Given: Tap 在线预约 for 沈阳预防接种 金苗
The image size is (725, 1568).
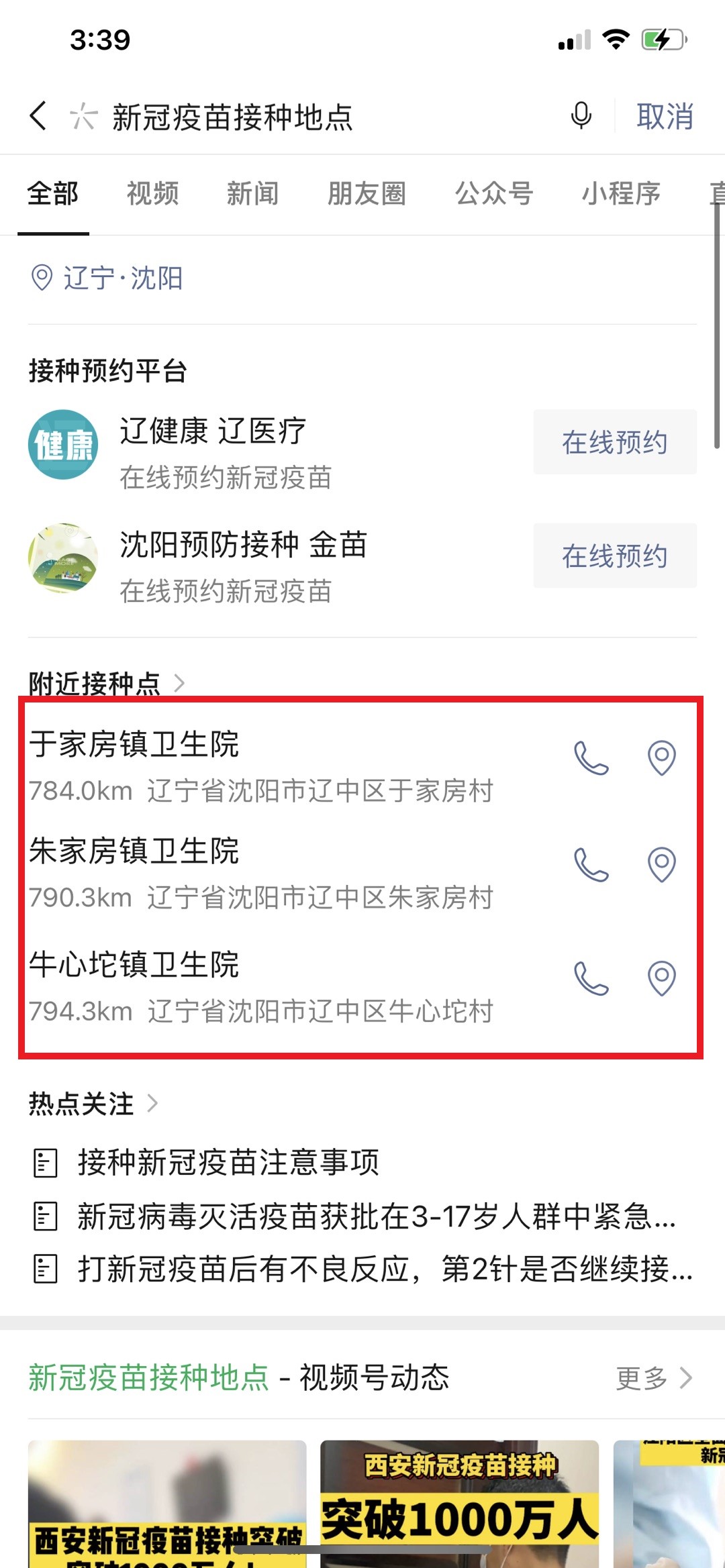Looking at the screenshot, I should tap(615, 556).
